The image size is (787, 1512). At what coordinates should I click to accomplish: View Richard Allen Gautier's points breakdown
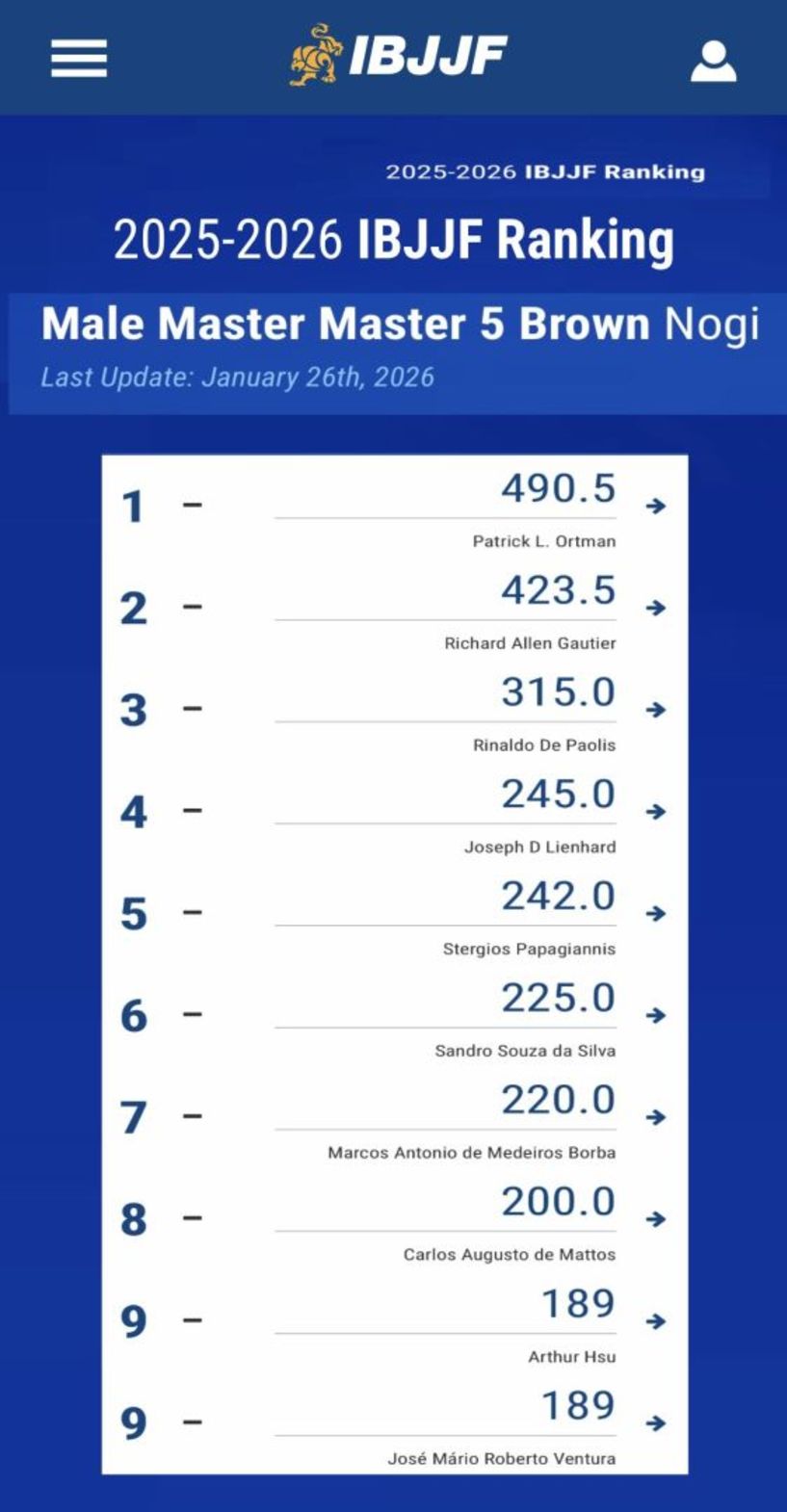click(656, 608)
